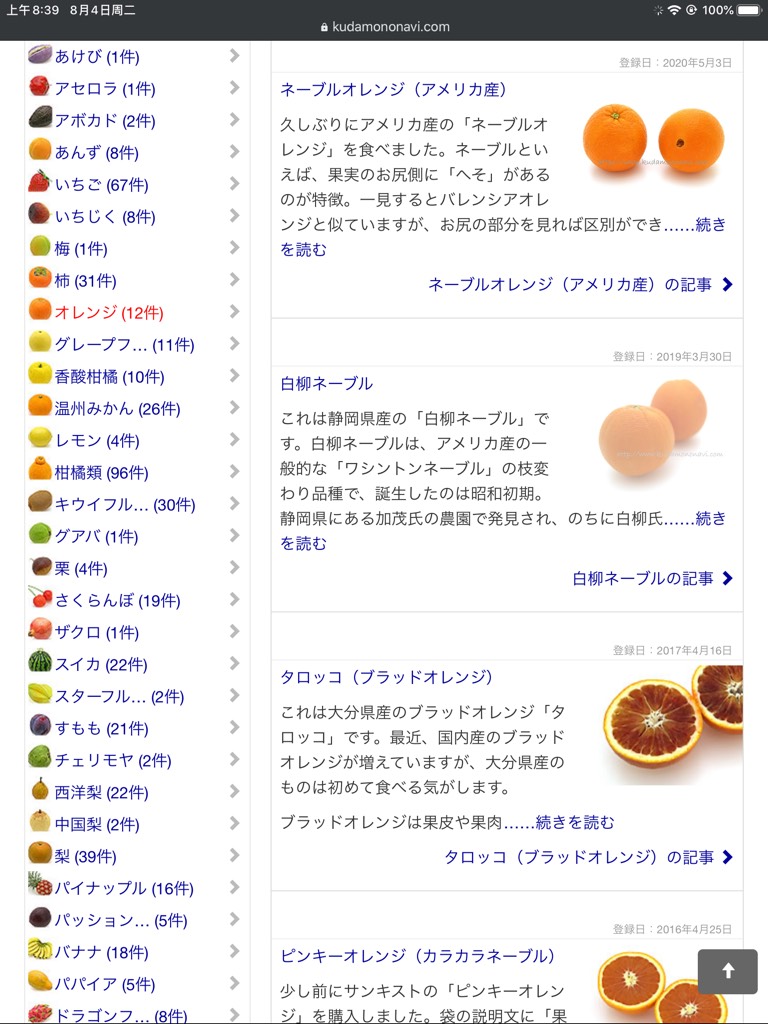
Task: Open タロッコ（ブラッドオレンジ）article title
Action: [x=388, y=677]
